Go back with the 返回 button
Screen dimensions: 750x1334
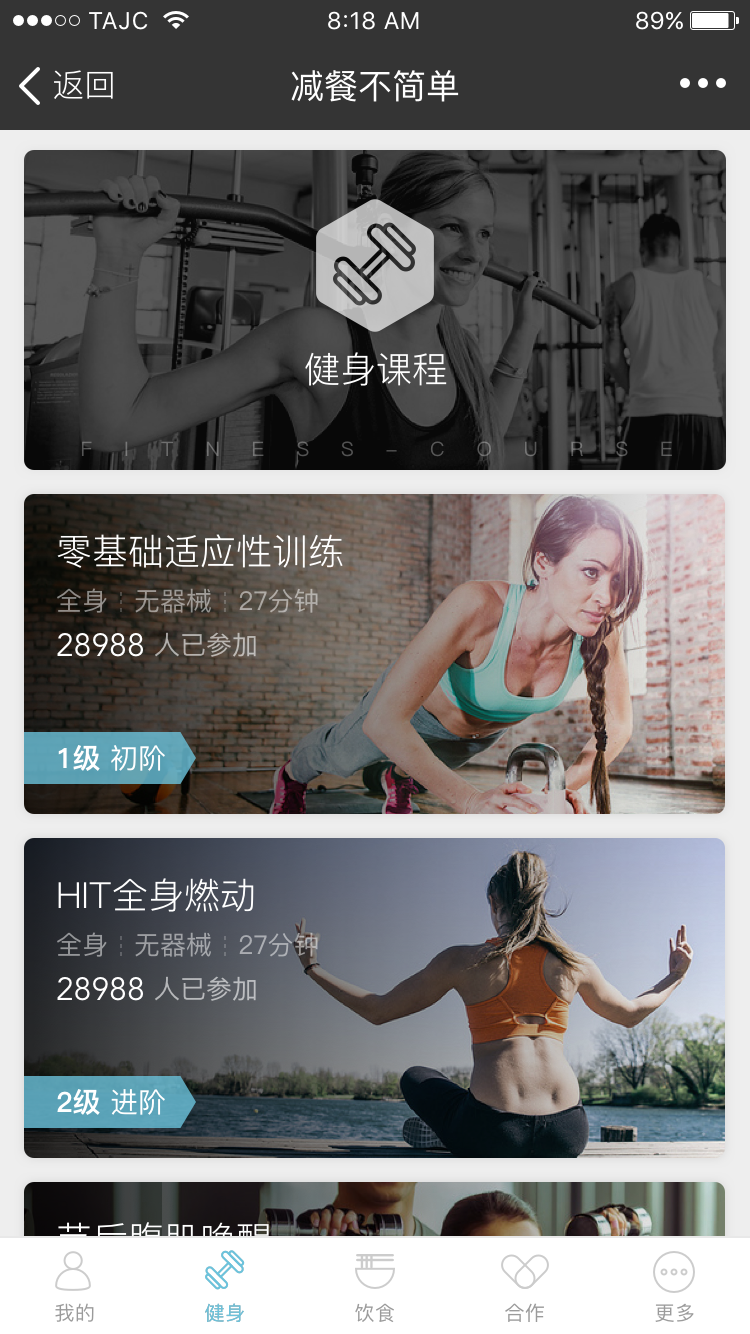66,86
